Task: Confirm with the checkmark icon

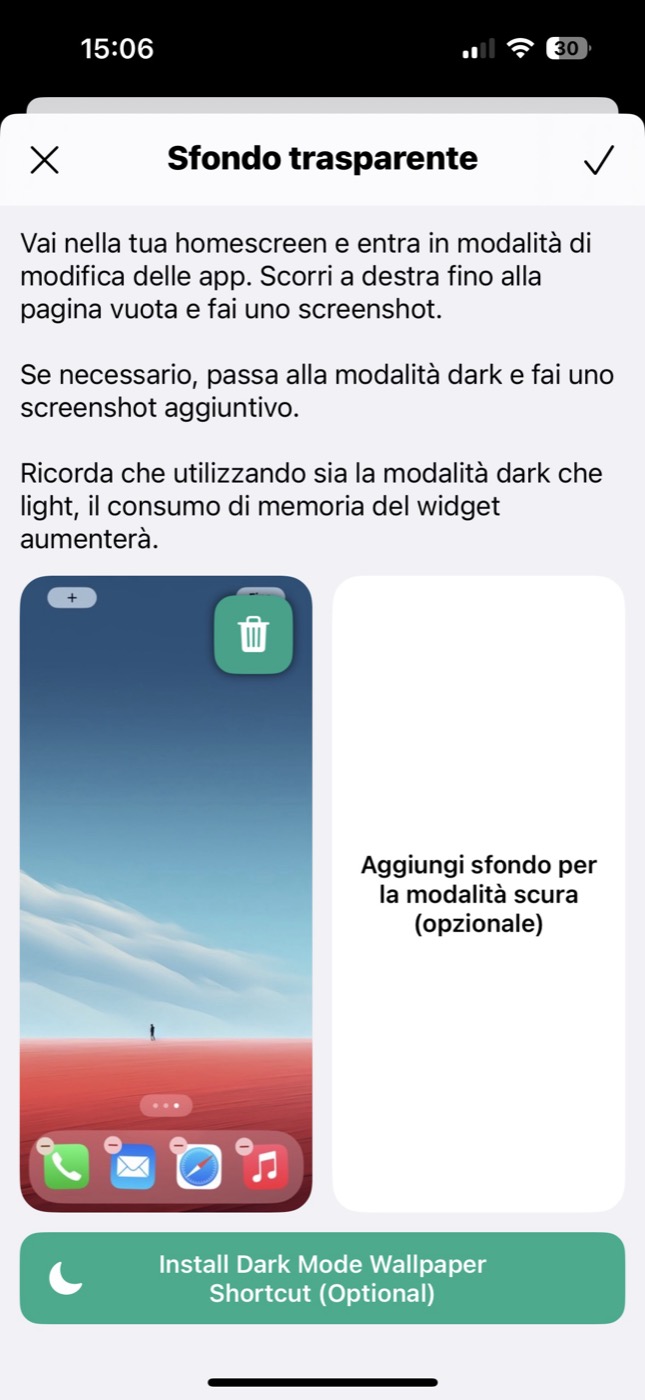Action: coord(599,160)
